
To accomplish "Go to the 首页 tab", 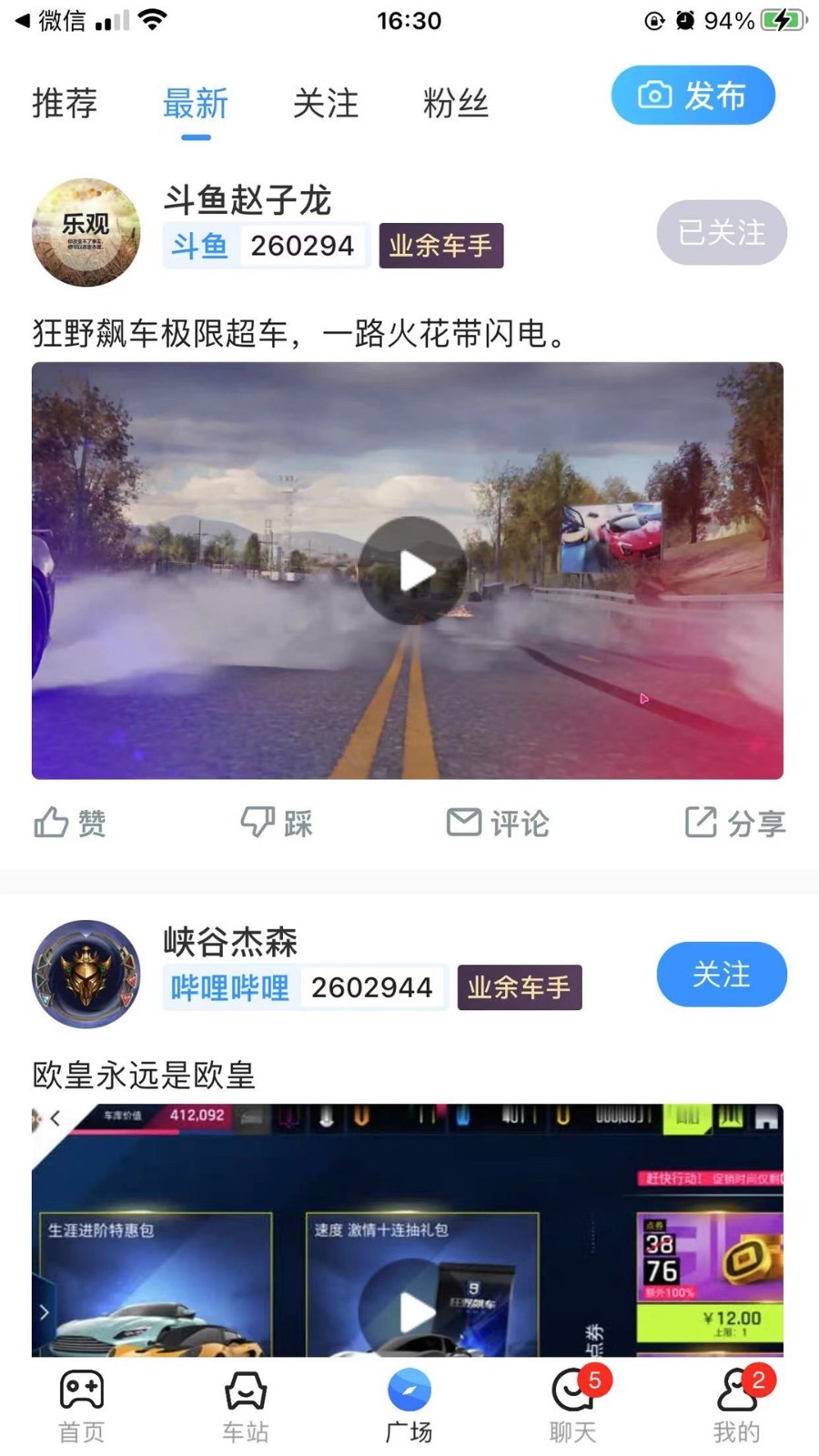I will pos(82,1406).
